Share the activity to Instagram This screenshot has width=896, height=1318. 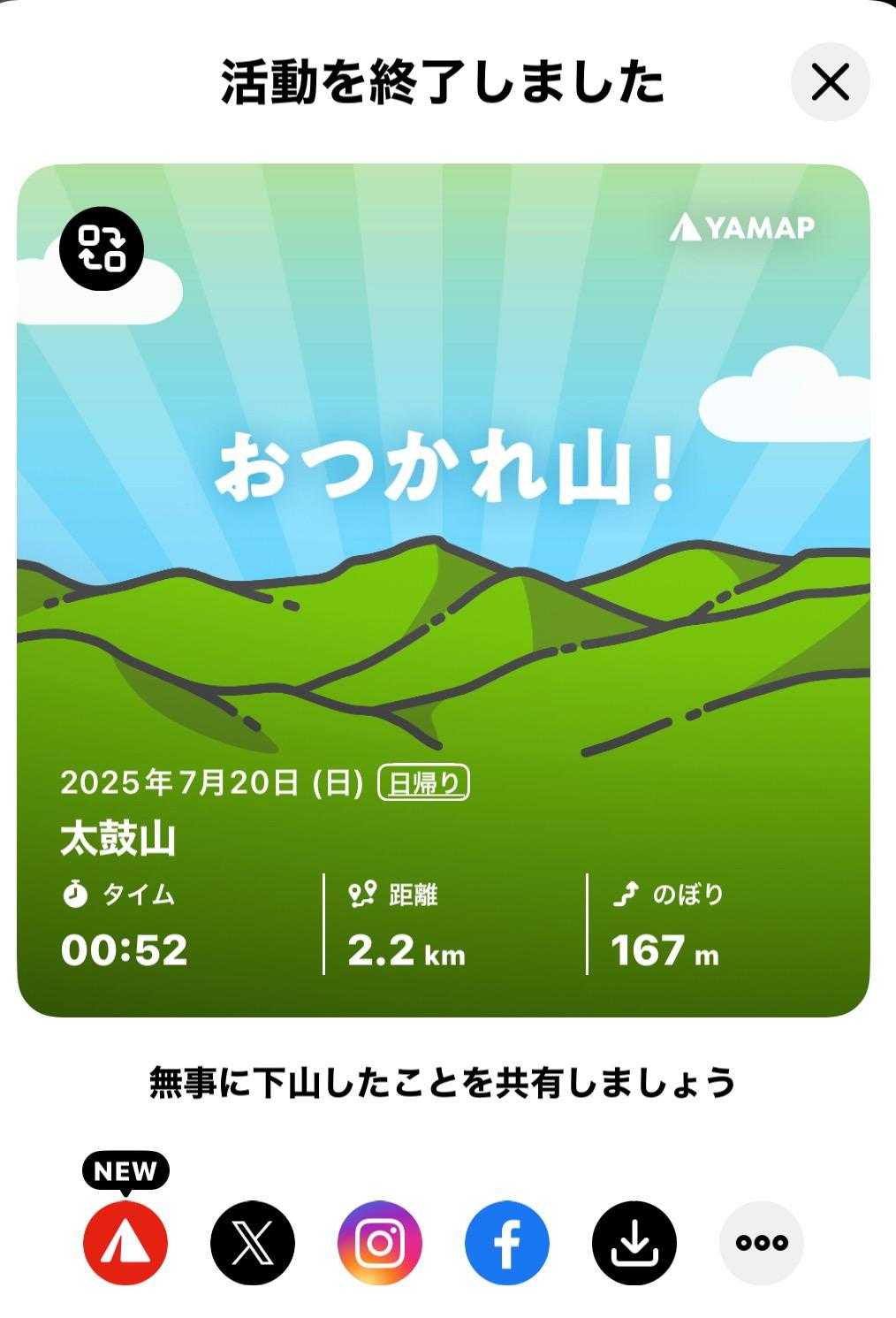380,1242
